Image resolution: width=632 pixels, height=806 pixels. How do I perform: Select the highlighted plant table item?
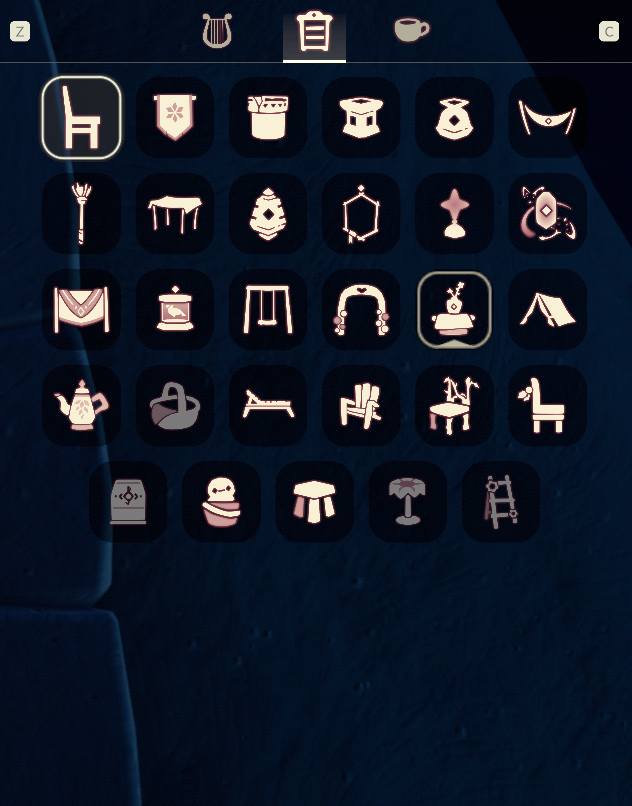click(454, 310)
